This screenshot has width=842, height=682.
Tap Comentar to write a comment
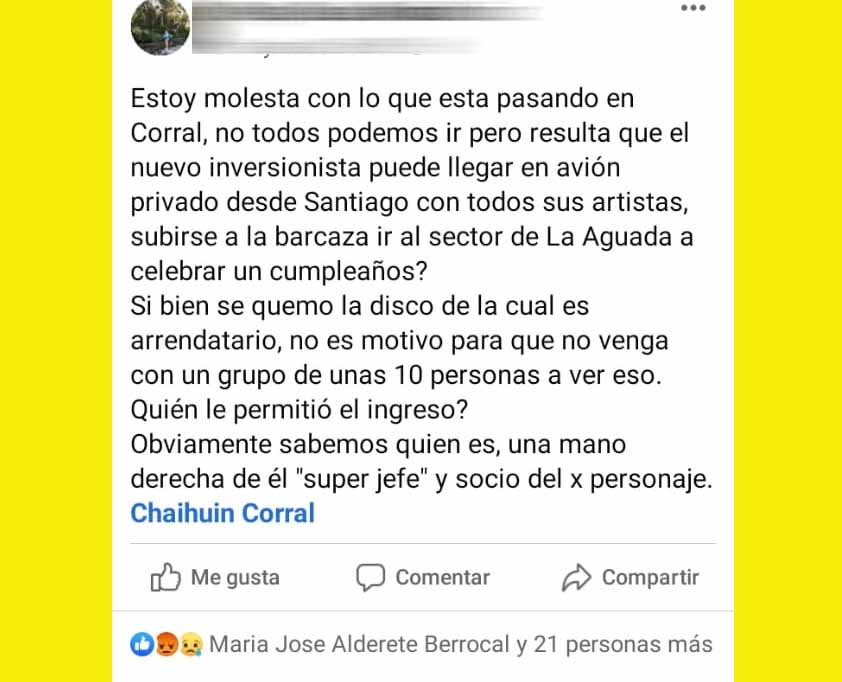pyautogui.click(x=424, y=577)
